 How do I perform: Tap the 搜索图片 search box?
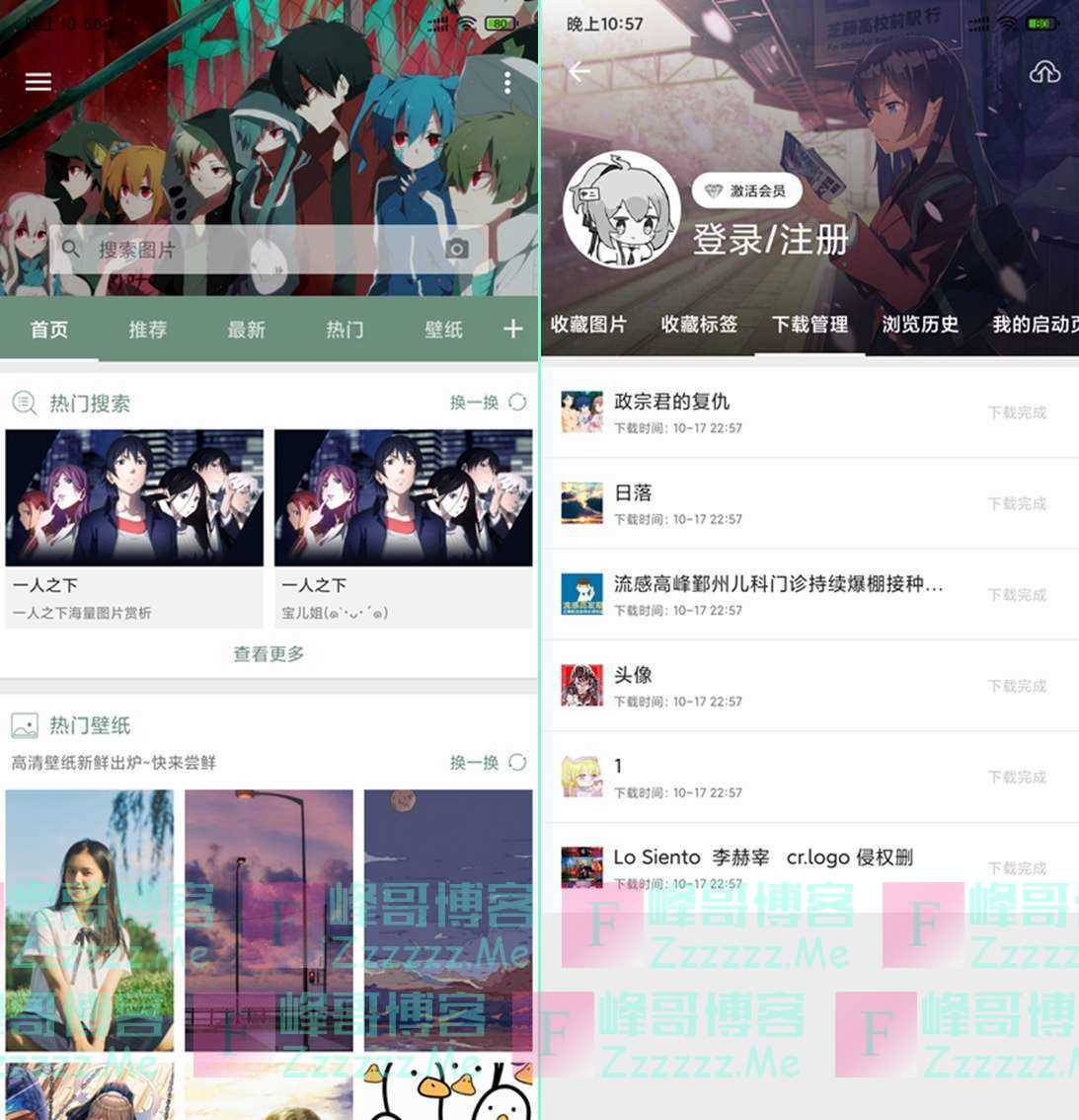[x=247, y=250]
